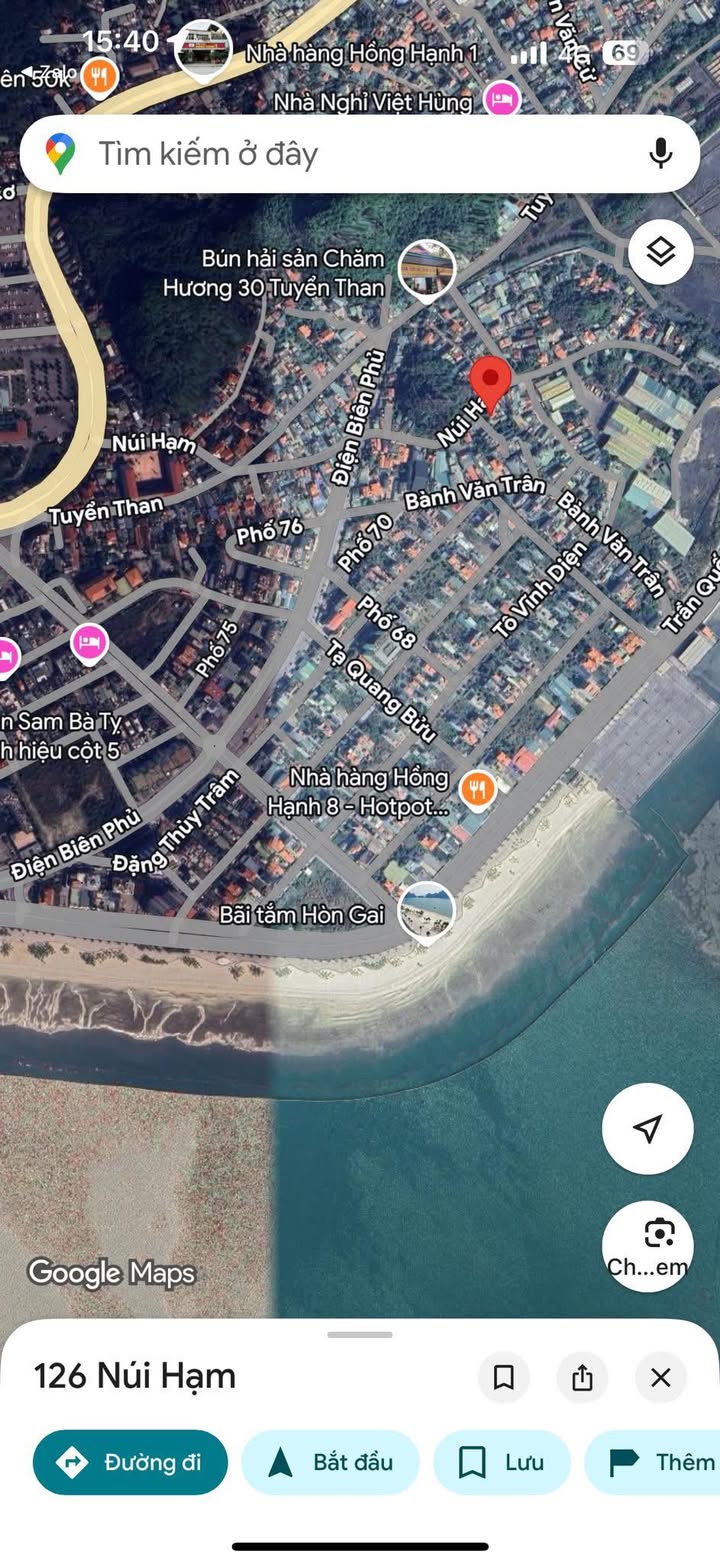The height and width of the screenshot is (1564, 720).
Task: Tap the red dropped pin on map
Action: click(x=490, y=385)
